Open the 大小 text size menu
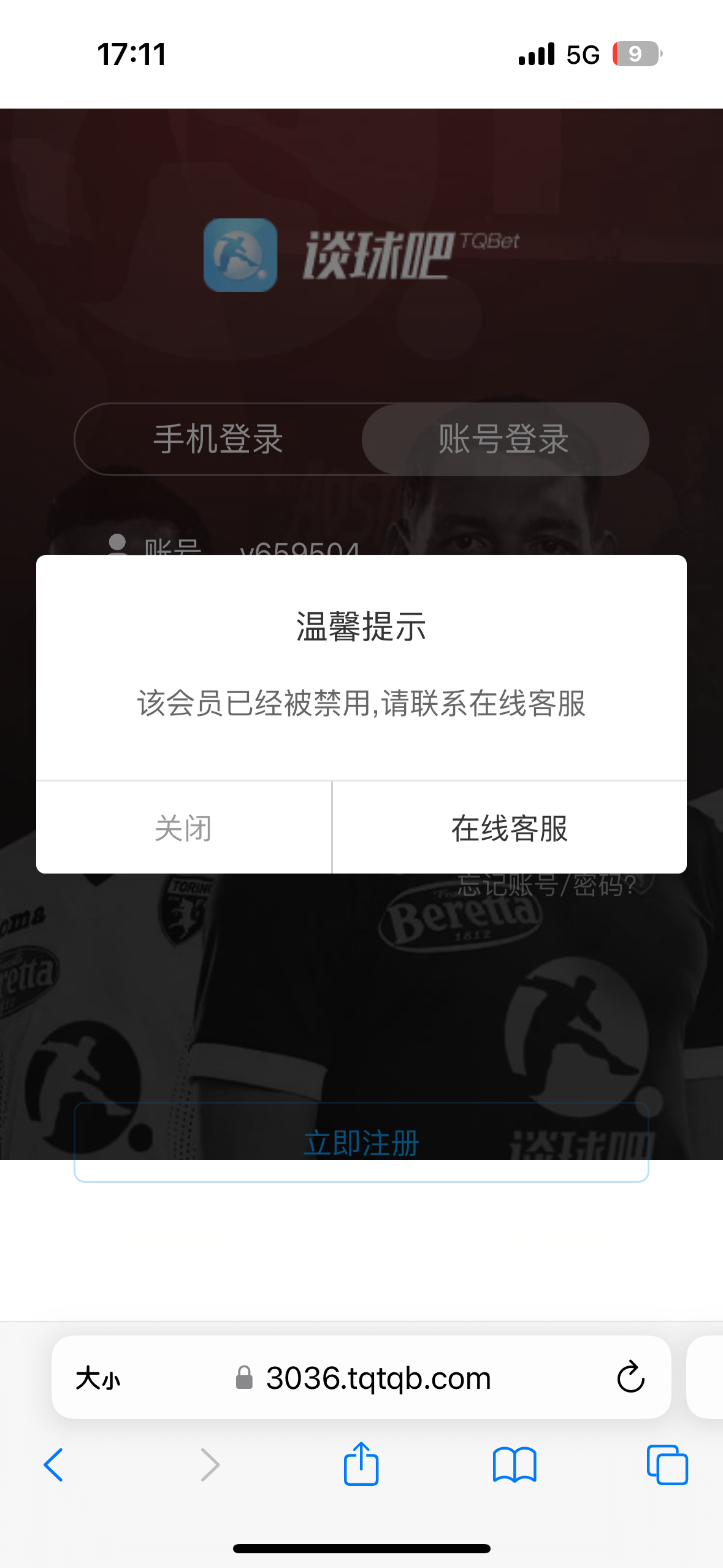723x1568 pixels. coord(98,1378)
